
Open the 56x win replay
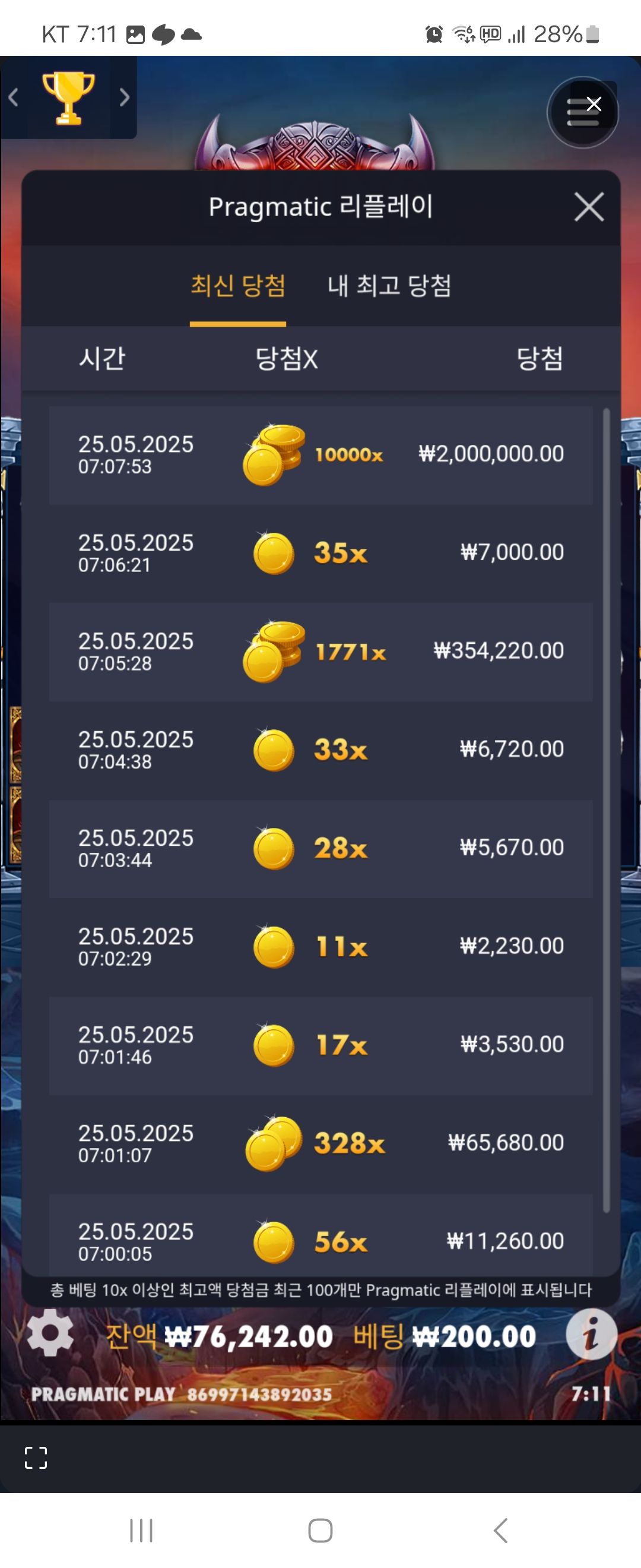pos(320,1240)
